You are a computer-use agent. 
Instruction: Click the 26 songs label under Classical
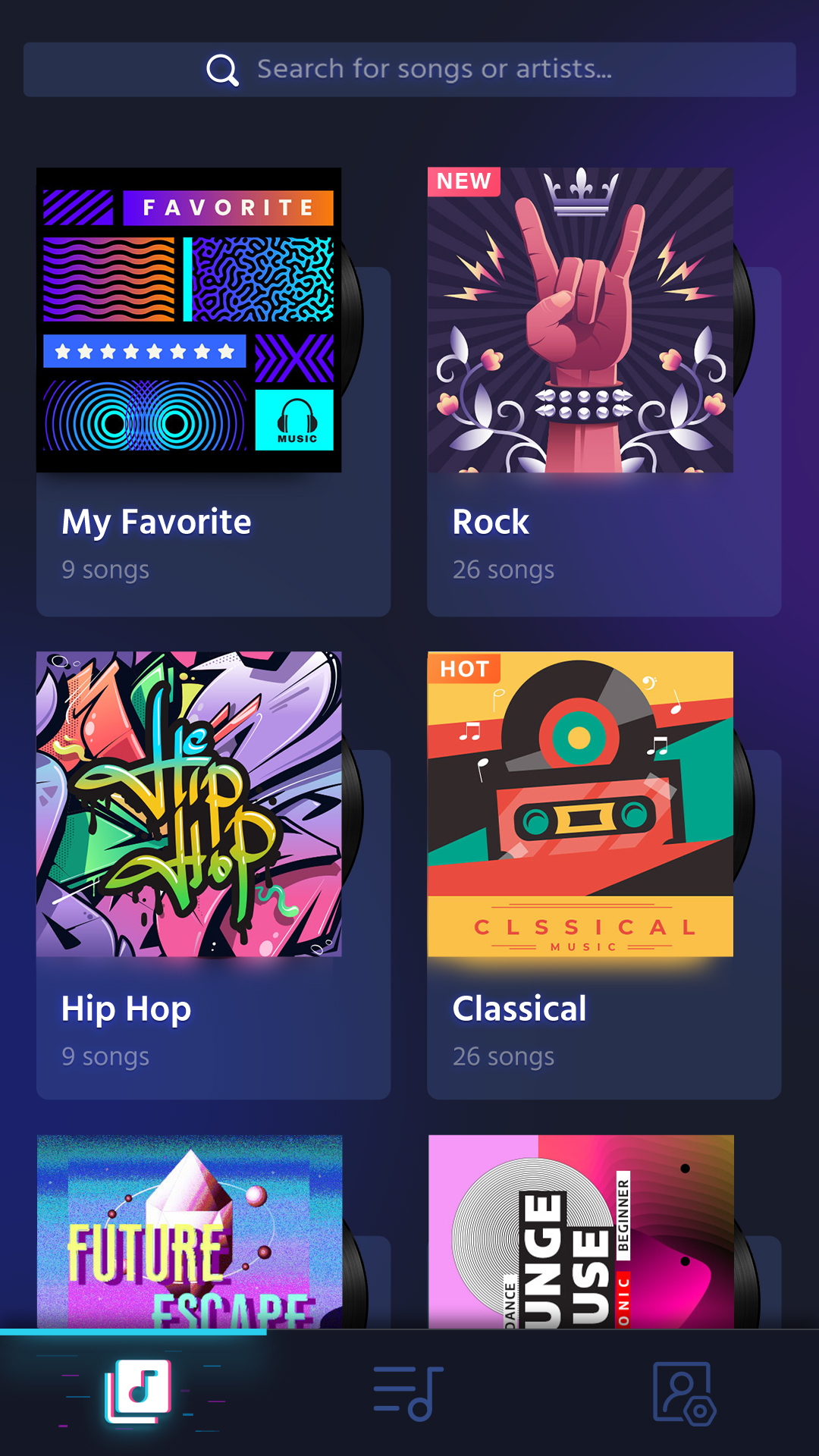[504, 1056]
